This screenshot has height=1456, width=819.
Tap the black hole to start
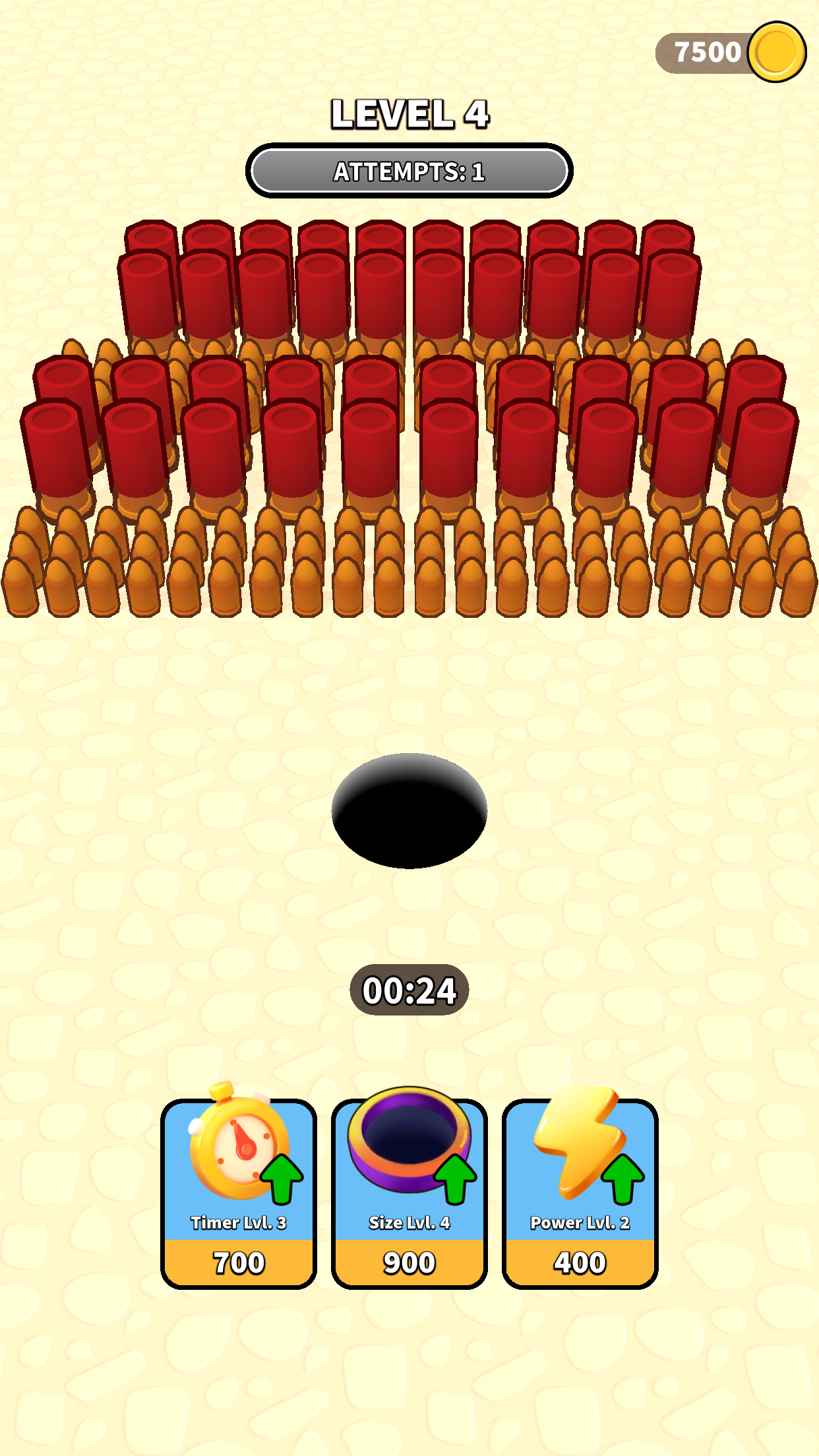409,812
